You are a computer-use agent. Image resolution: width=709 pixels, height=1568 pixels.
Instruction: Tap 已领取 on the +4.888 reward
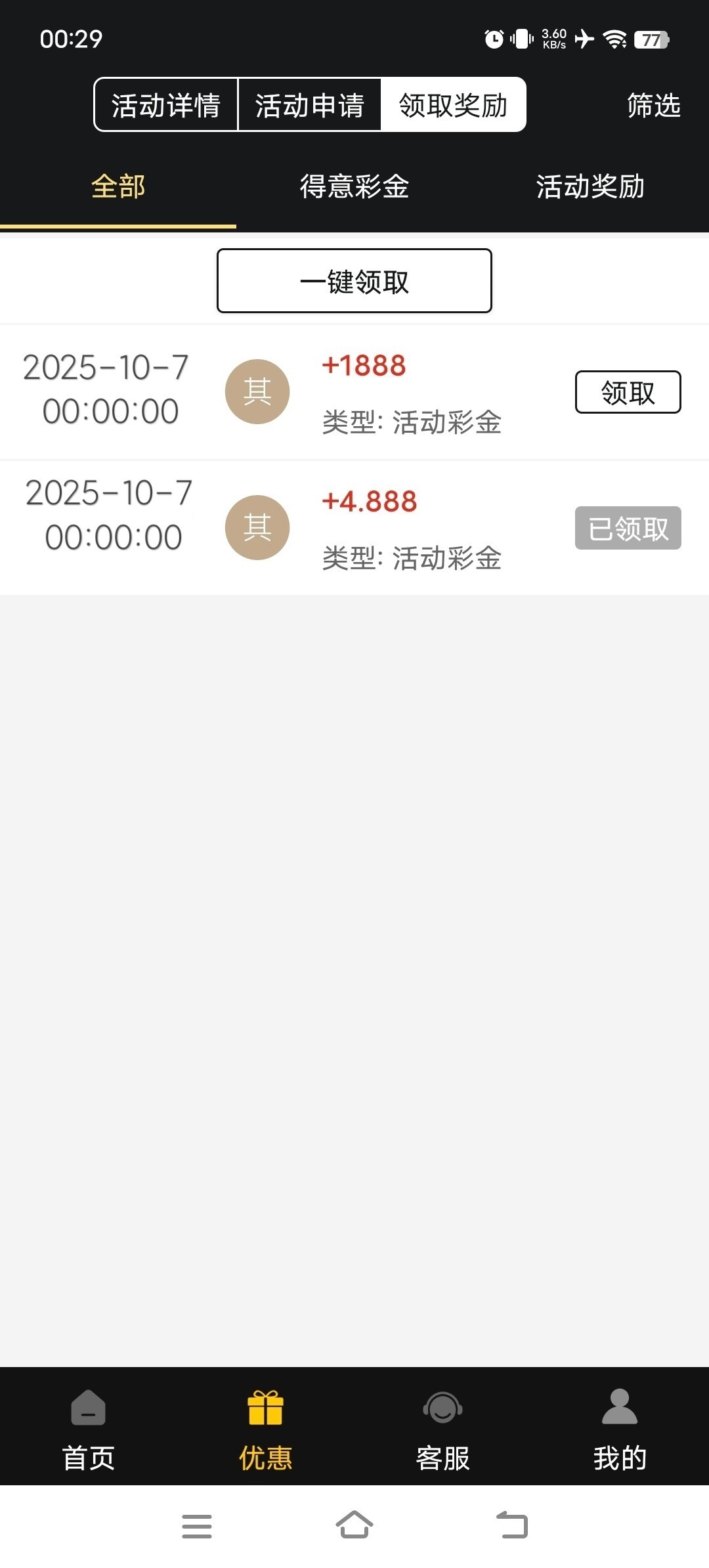coord(628,528)
